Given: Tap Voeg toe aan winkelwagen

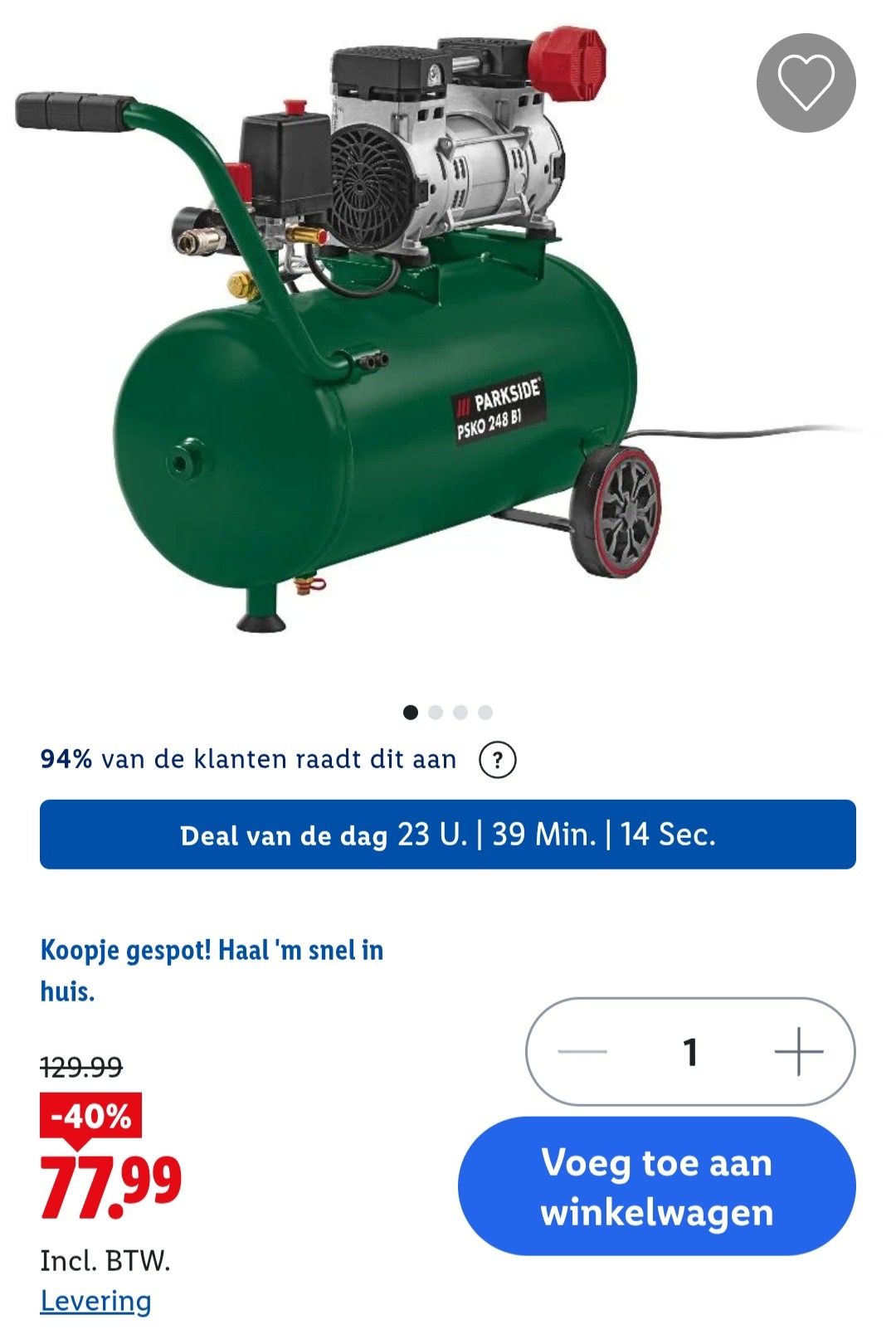Looking at the screenshot, I should (656, 1186).
